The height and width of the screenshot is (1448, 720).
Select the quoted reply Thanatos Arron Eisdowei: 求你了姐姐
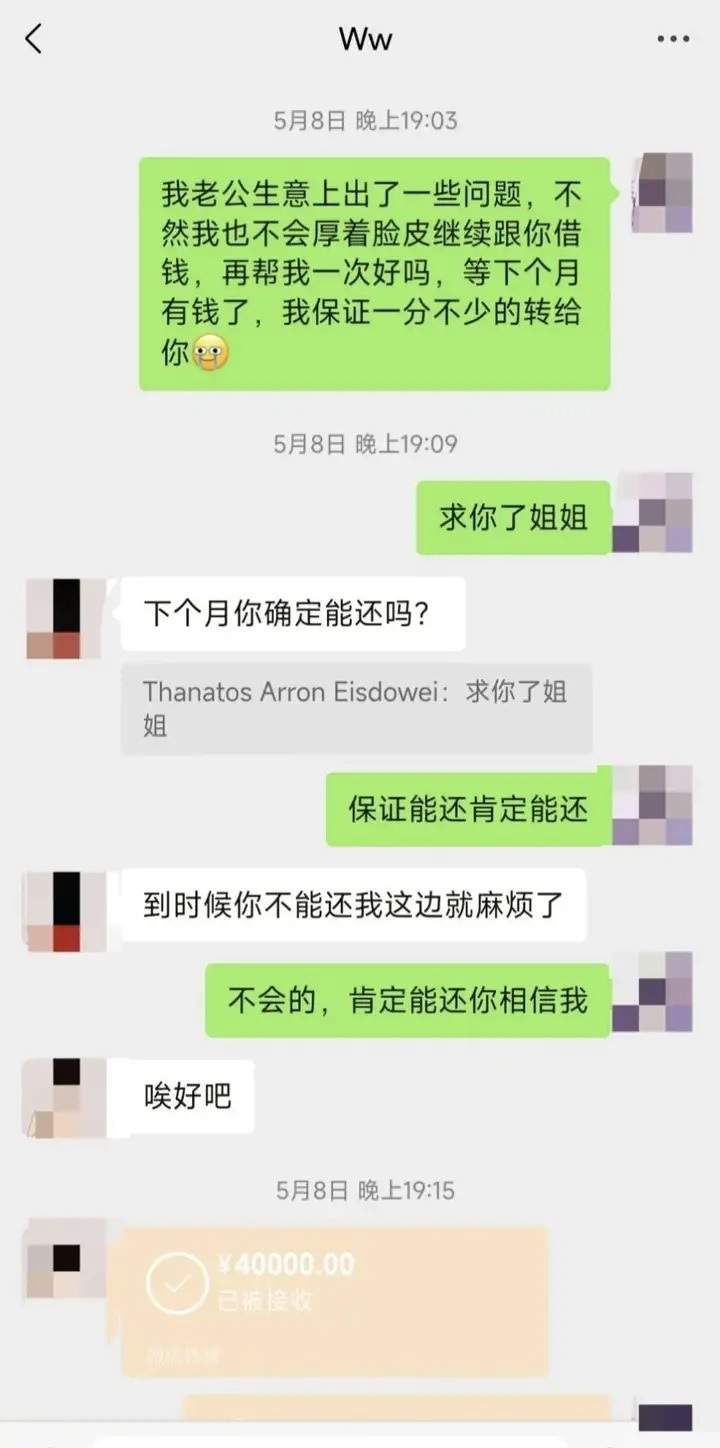(363, 710)
